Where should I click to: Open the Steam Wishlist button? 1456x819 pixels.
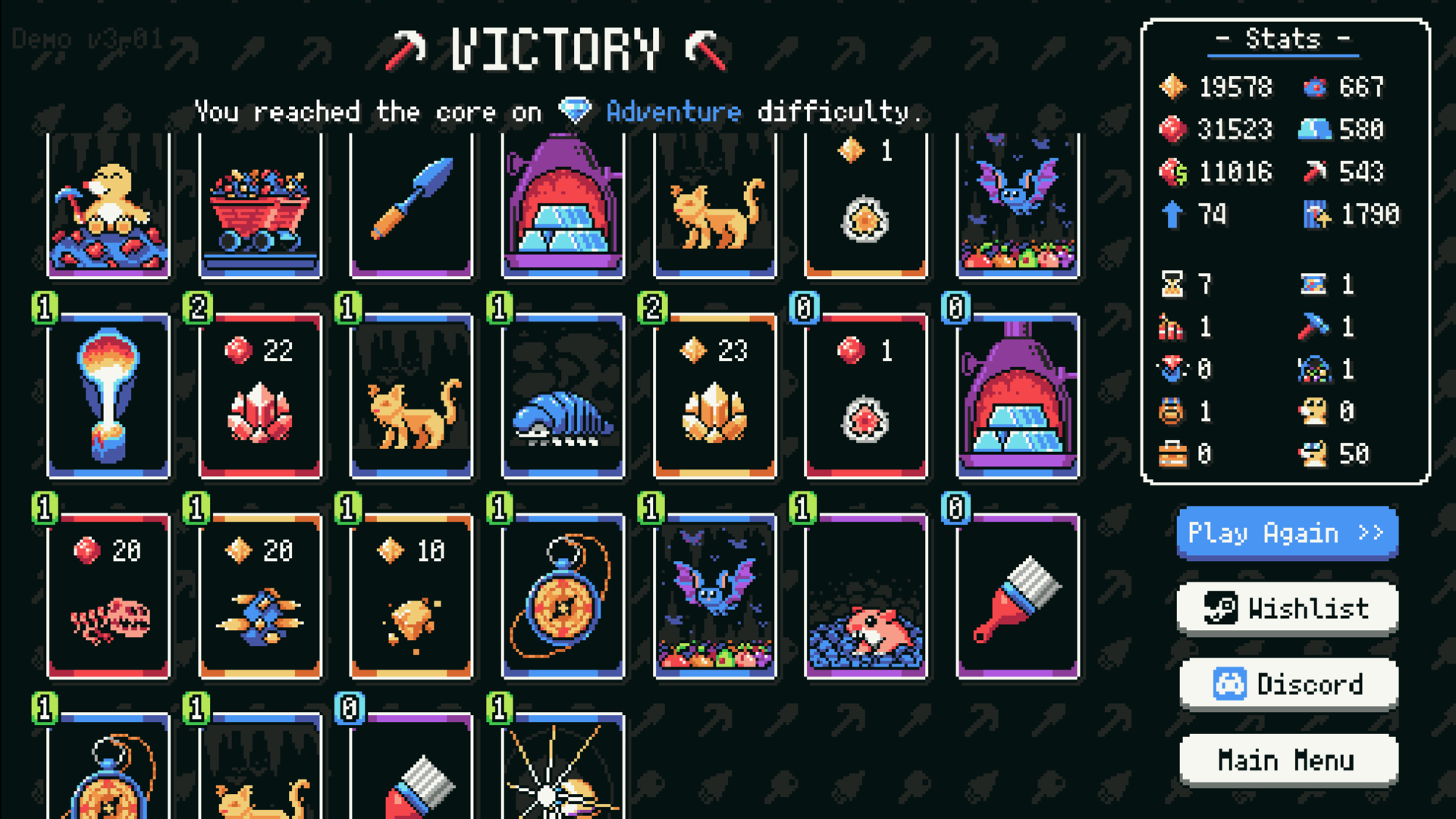(x=1287, y=608)
